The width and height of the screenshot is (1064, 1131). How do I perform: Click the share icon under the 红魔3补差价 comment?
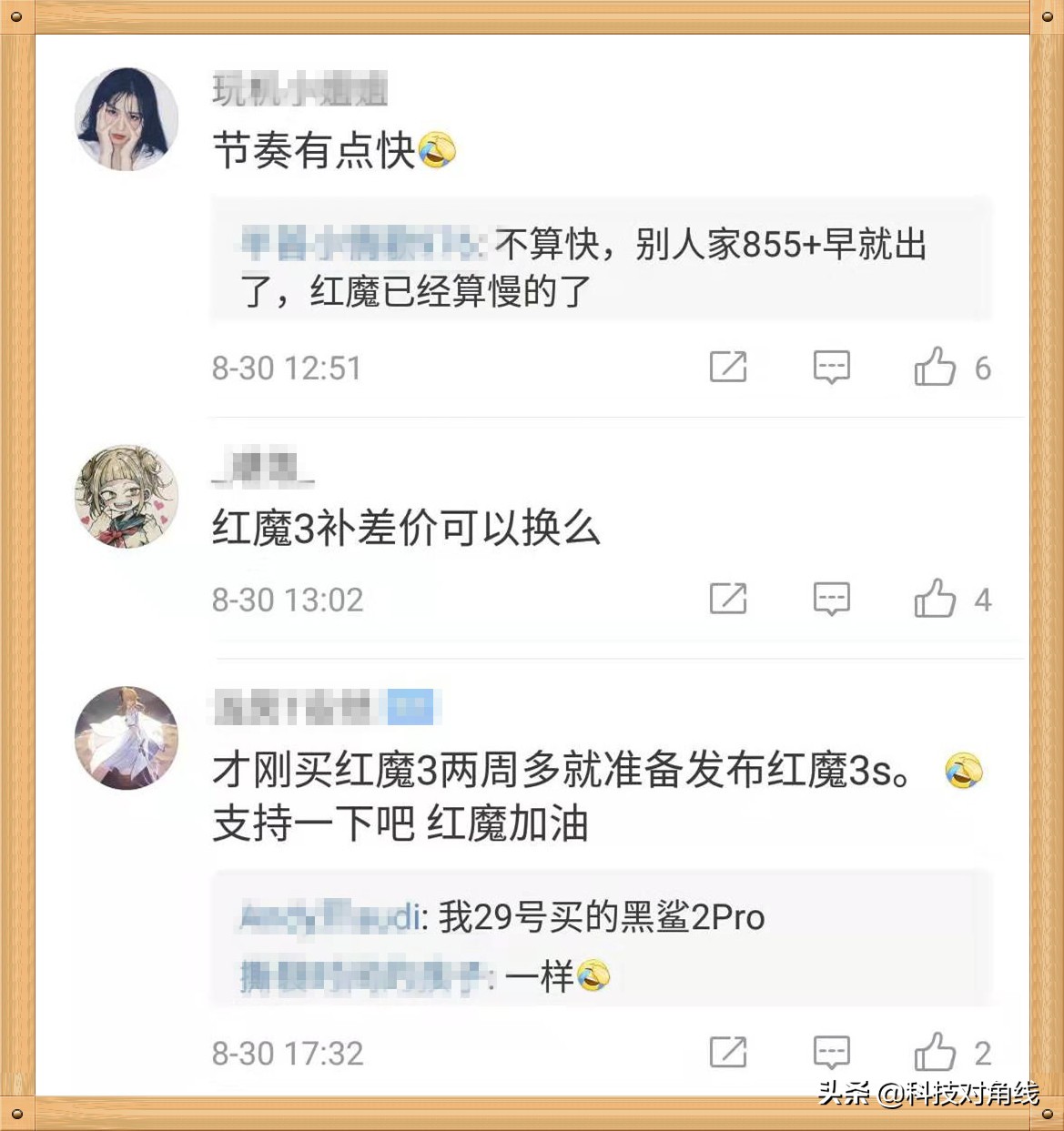tap(728, 599)
